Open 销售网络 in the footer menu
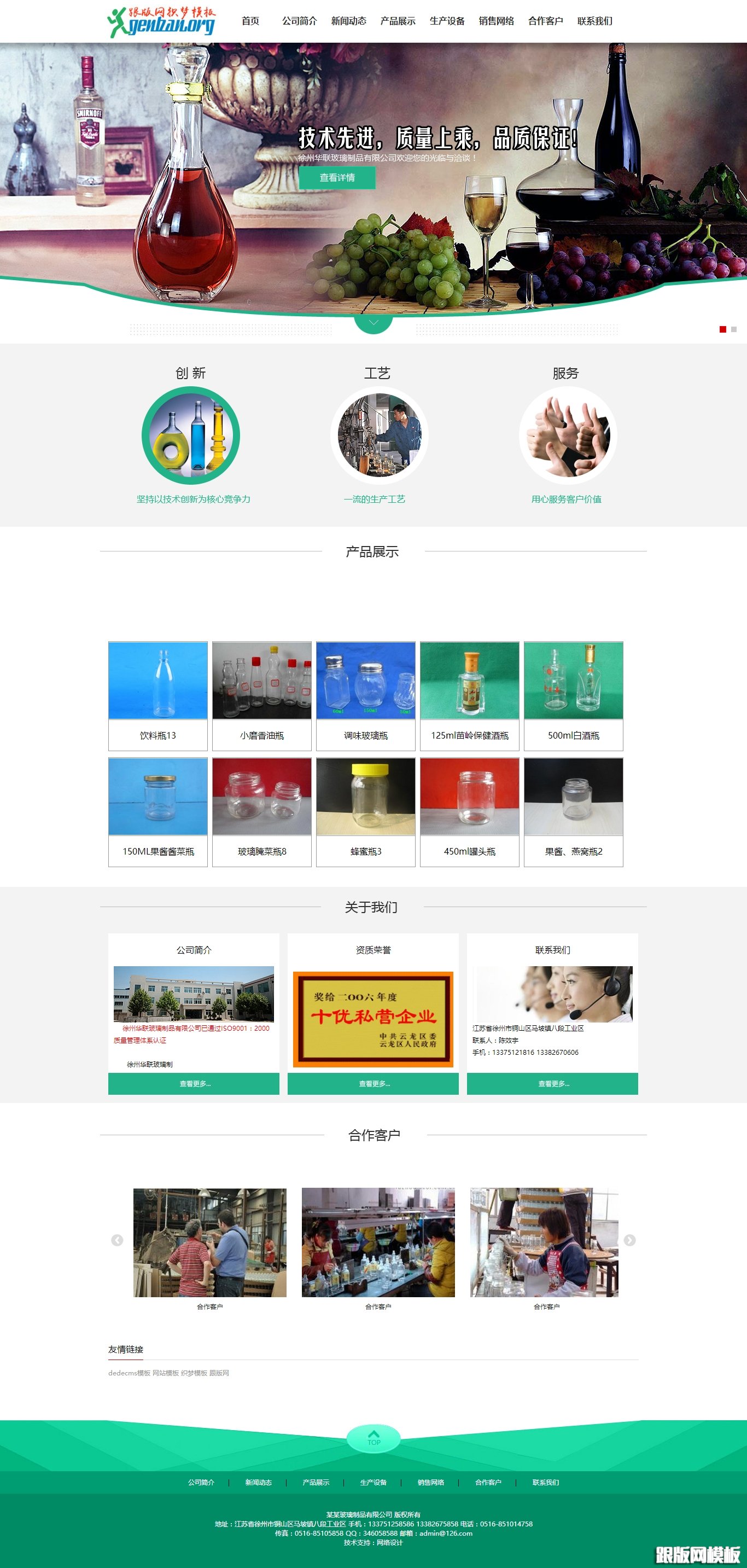 431,1482
